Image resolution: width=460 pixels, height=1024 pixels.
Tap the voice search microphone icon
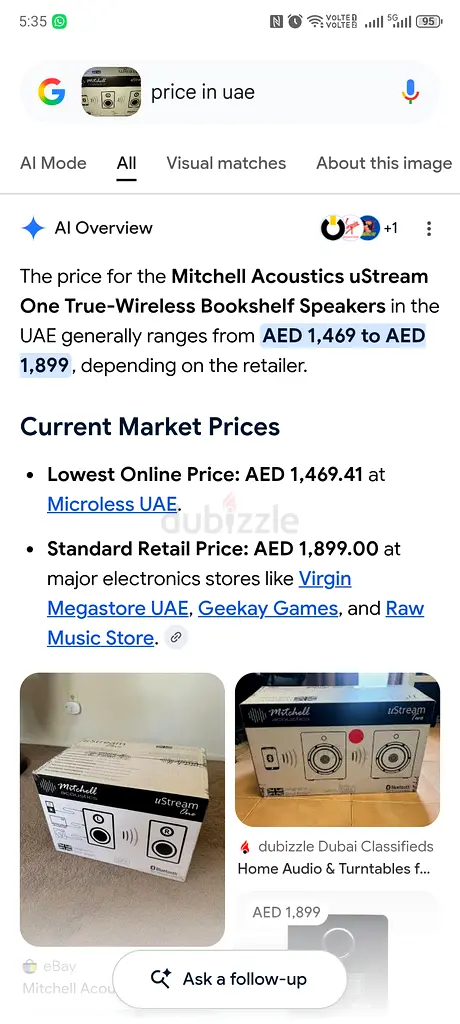pyautogui.click(x=410, y=92)
